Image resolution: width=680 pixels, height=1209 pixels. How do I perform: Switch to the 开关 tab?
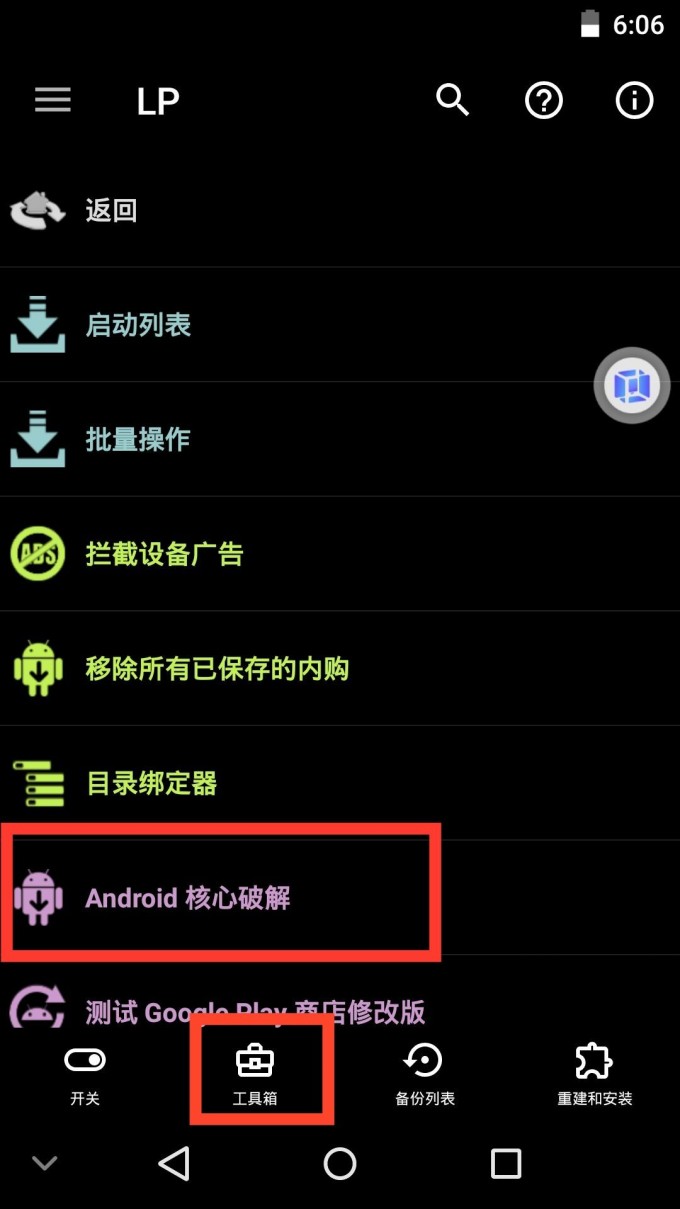tap(85, 1075)
